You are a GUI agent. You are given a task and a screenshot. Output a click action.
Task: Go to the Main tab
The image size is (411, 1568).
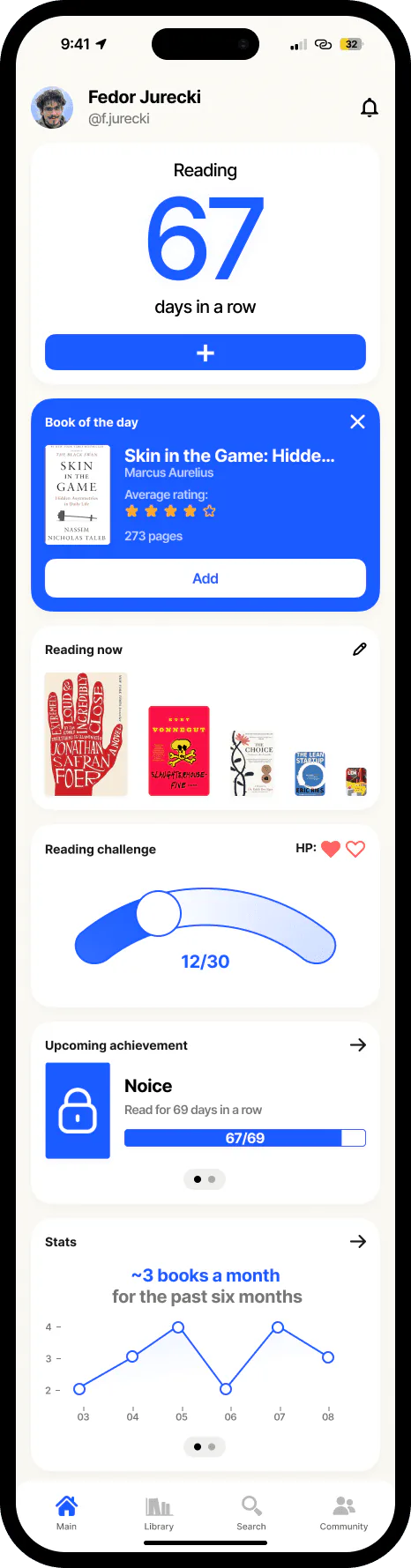point(66,1512)
